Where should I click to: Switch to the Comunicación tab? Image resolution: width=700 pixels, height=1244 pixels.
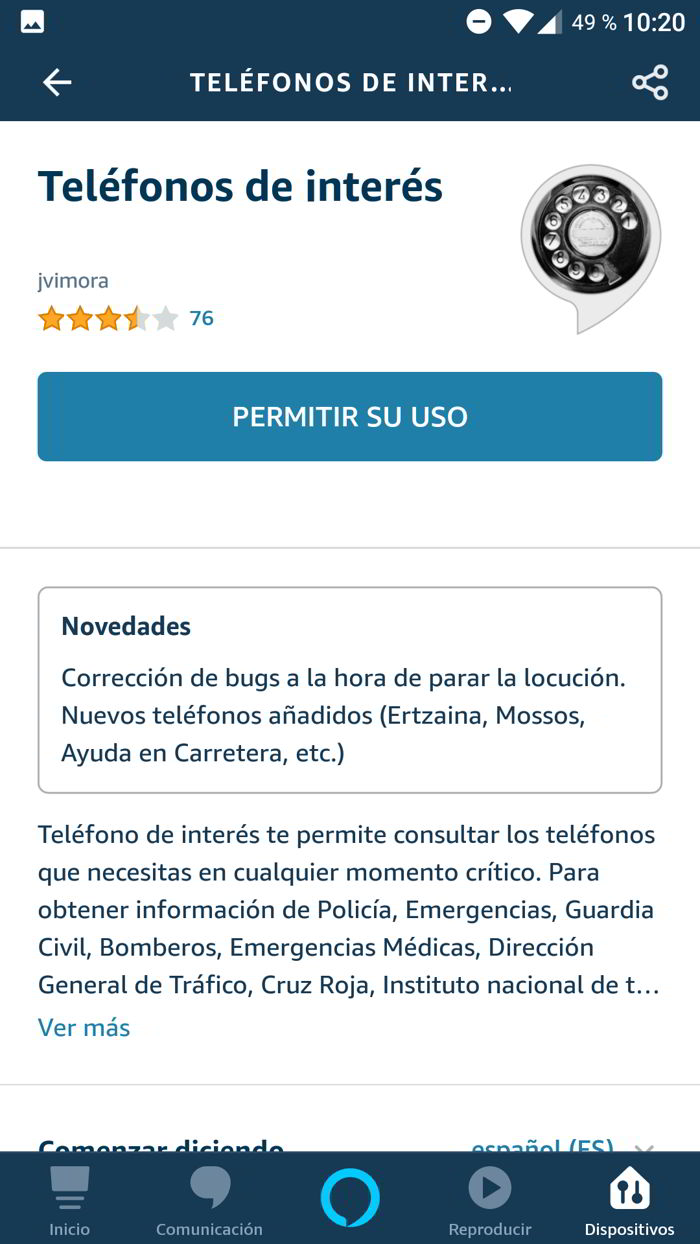pyautogui.click(x=209, y=1200)
